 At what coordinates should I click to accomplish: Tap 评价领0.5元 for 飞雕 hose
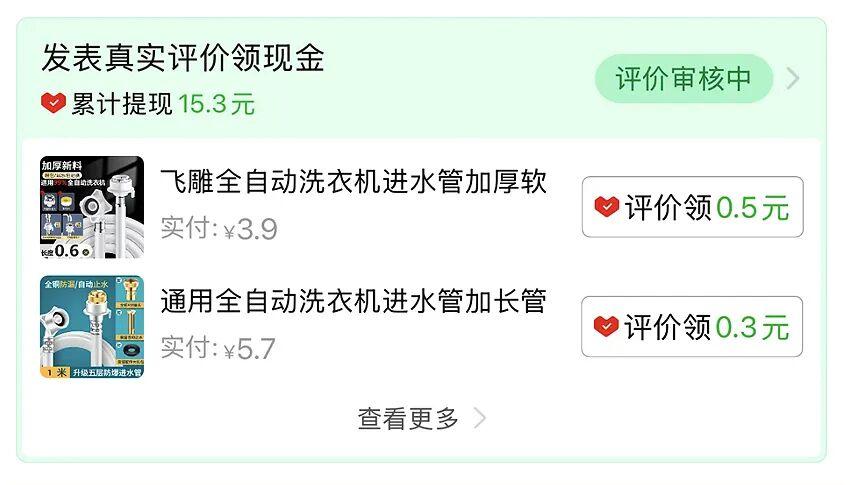[692, 207]
